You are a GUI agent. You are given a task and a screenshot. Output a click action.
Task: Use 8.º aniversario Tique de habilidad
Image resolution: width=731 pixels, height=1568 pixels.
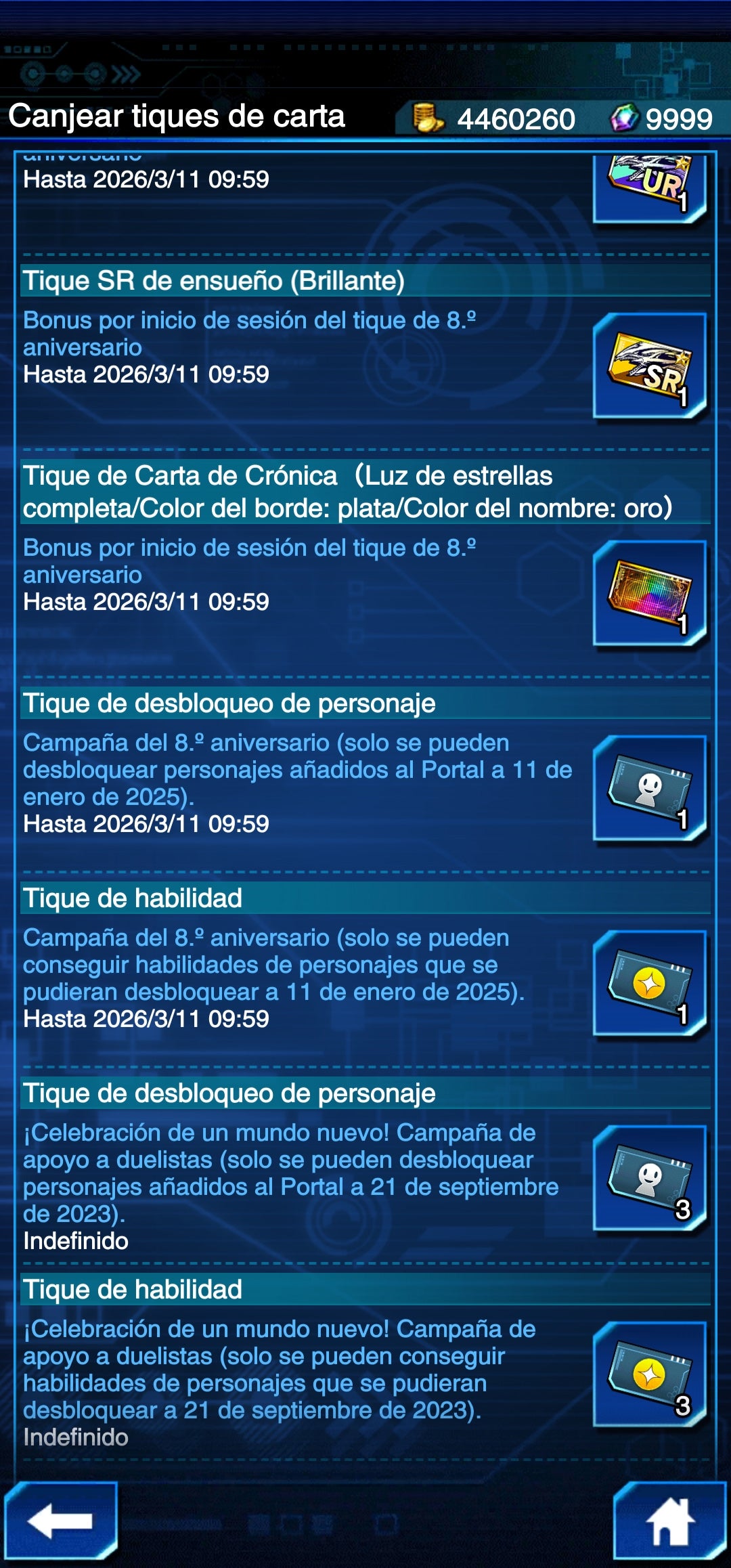coord(650,984)
